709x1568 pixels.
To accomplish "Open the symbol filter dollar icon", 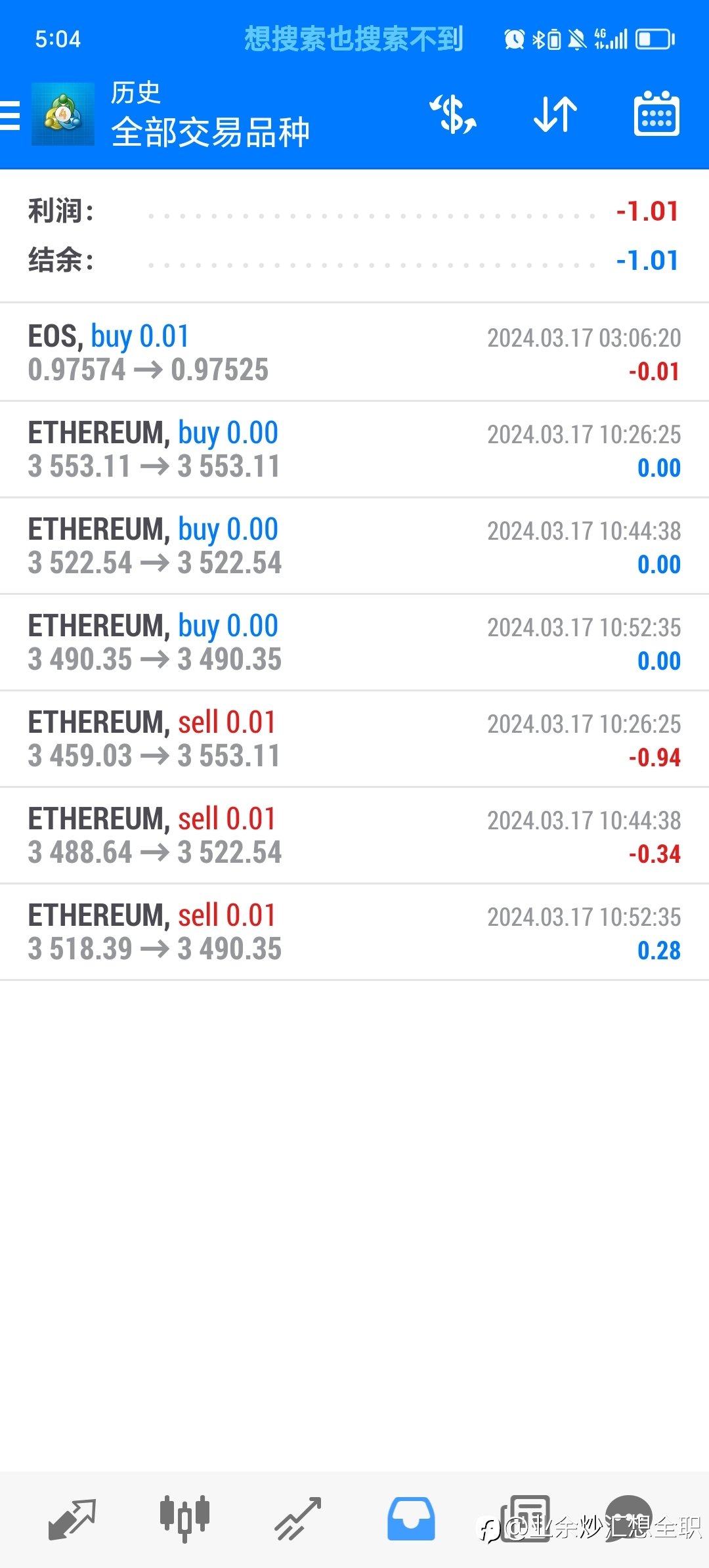I will click(452, 114).
